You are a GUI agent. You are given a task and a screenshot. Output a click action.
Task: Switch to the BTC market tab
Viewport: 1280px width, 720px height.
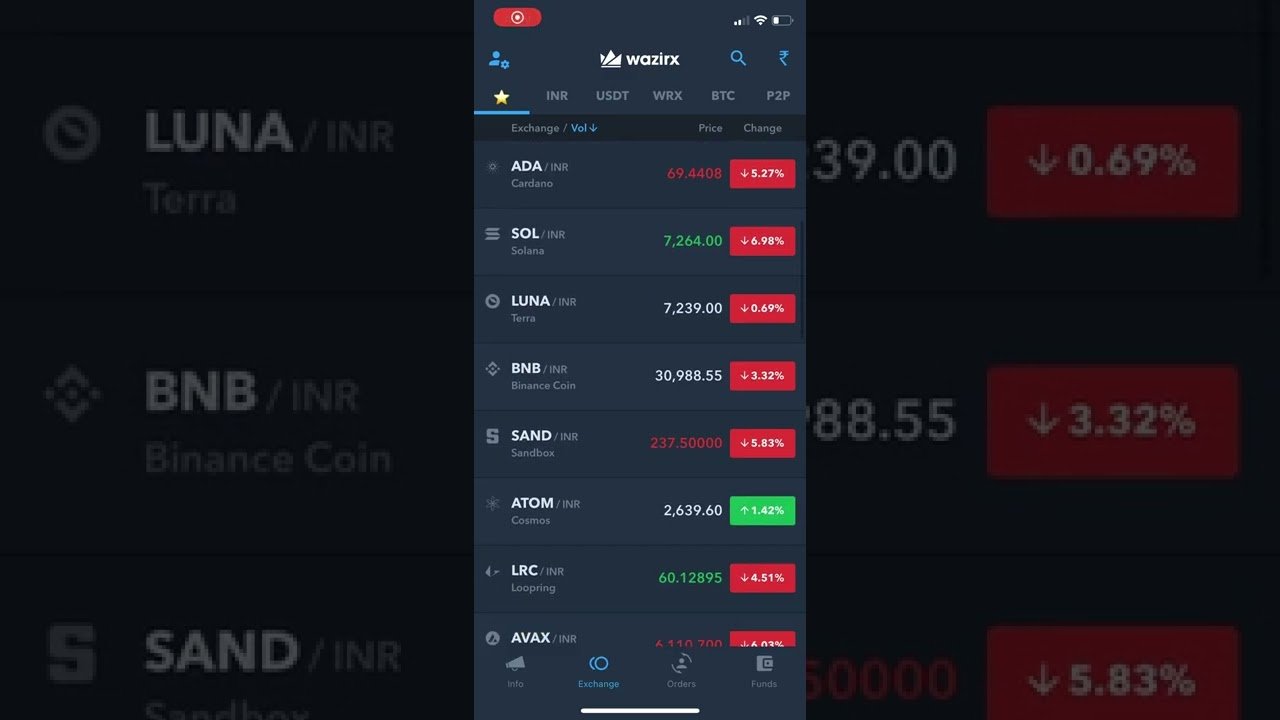723,96
